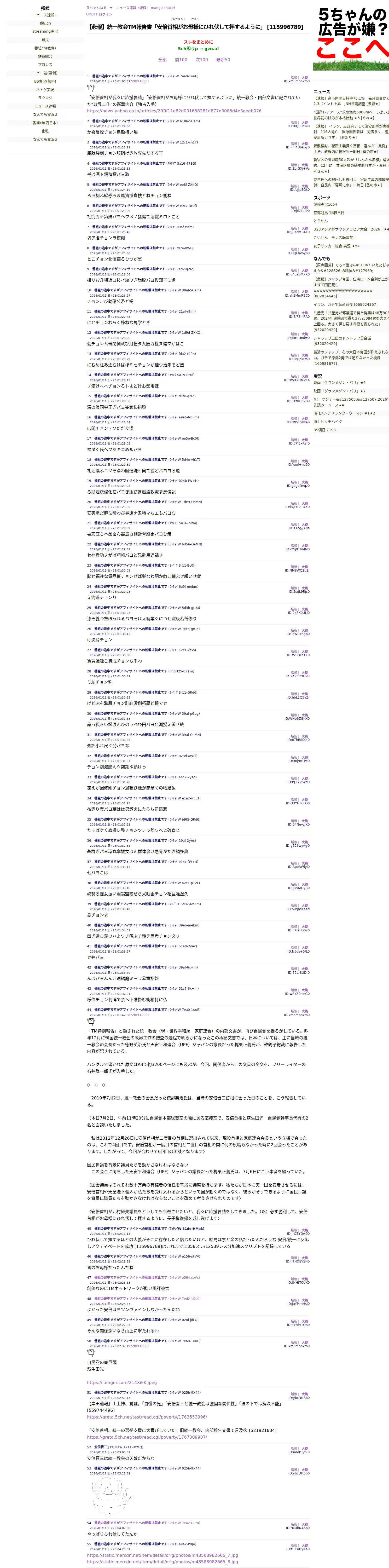This screenshot has height=1568, width=389.
Task: Tap the UPLIFT ログイン link
Action: point(99,14)
